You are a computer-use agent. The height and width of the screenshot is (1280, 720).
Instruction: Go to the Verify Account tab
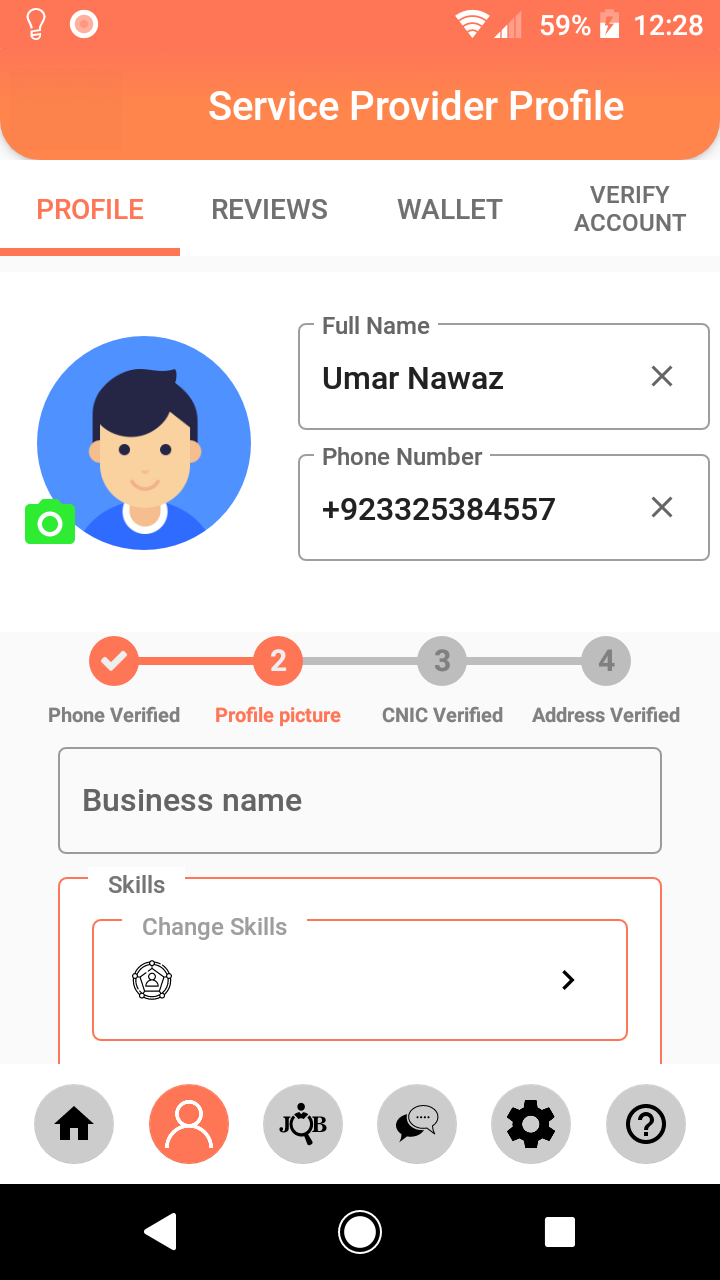tap(630, 209)
